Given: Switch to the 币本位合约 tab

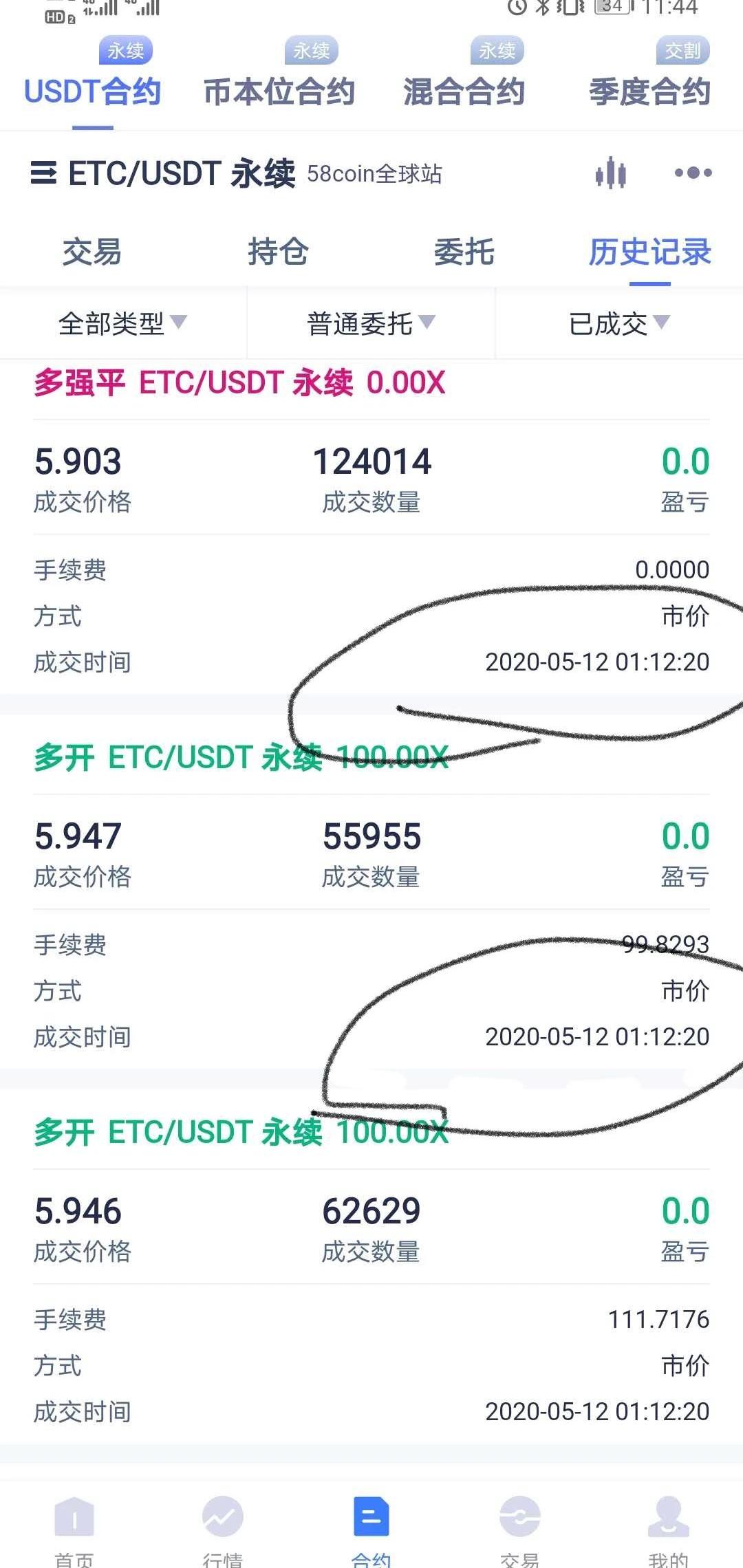Looking at the screenshot, I should point(279,91).
